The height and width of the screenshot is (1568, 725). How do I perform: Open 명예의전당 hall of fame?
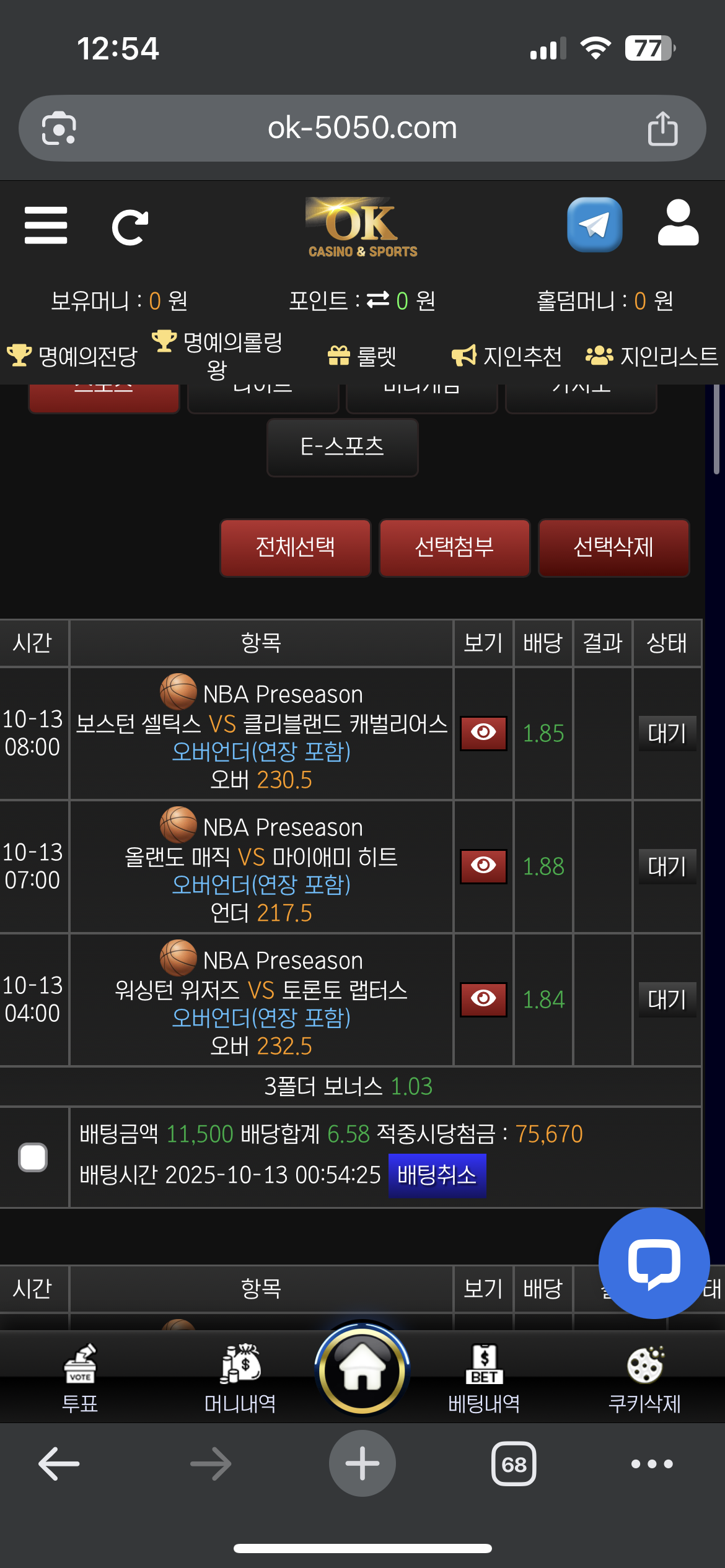click(x=73, y=356)
